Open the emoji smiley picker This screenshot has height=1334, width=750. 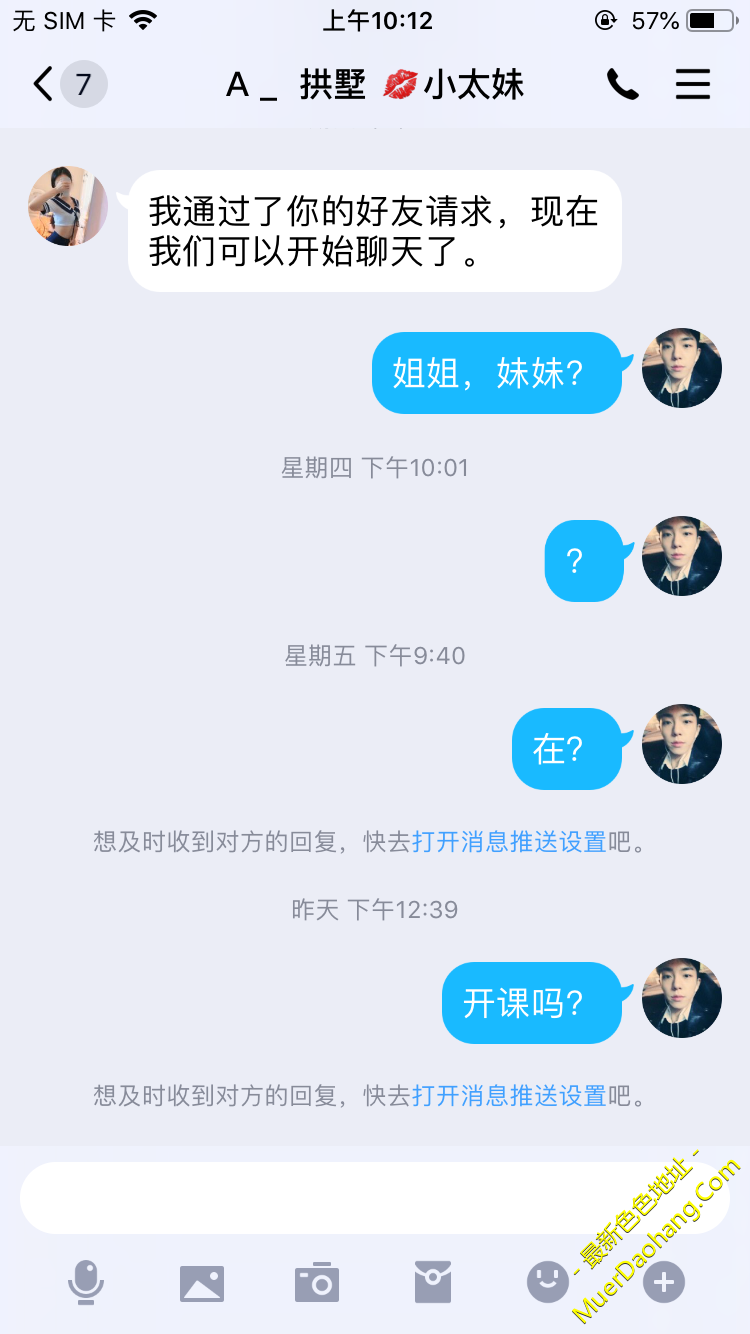point(547,1281)
